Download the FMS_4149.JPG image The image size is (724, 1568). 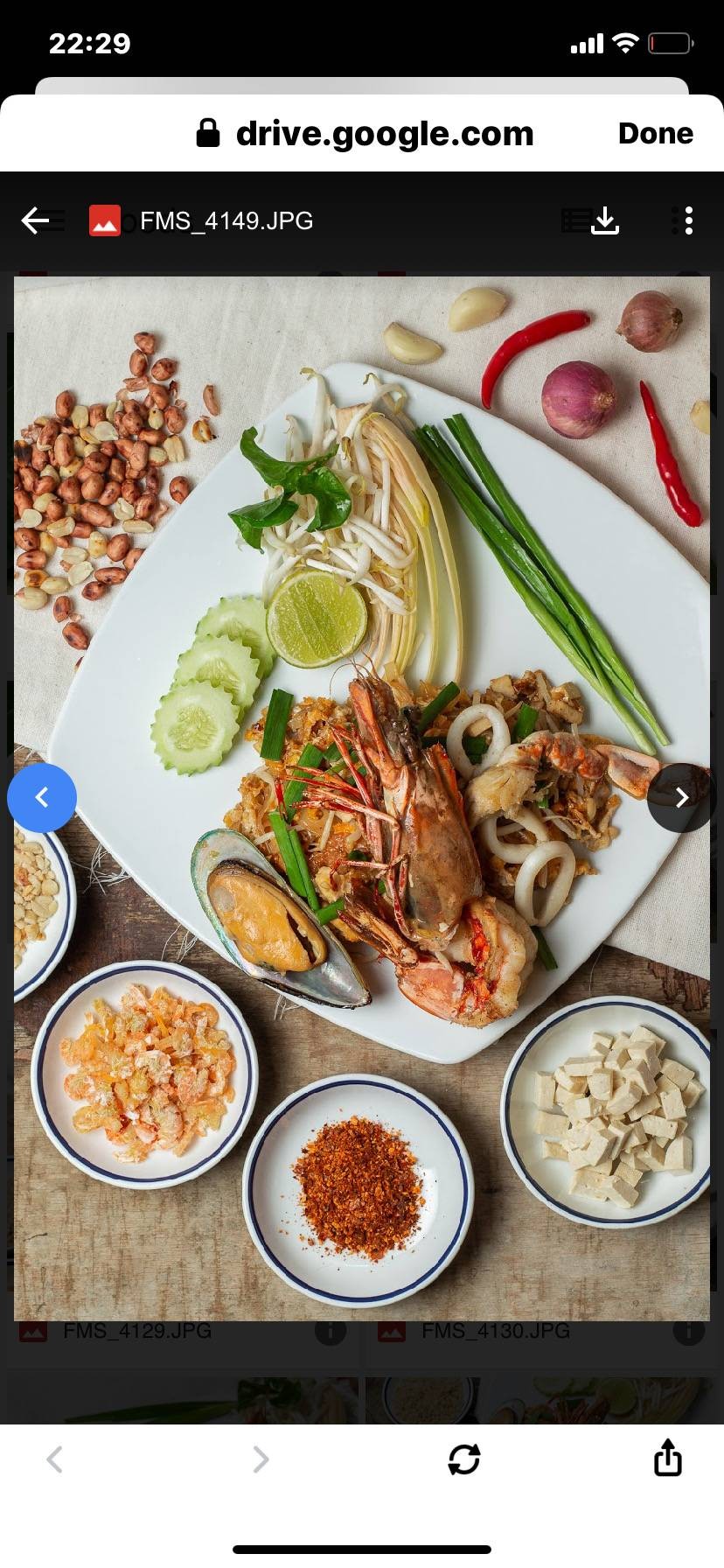[x=604, y=220]
